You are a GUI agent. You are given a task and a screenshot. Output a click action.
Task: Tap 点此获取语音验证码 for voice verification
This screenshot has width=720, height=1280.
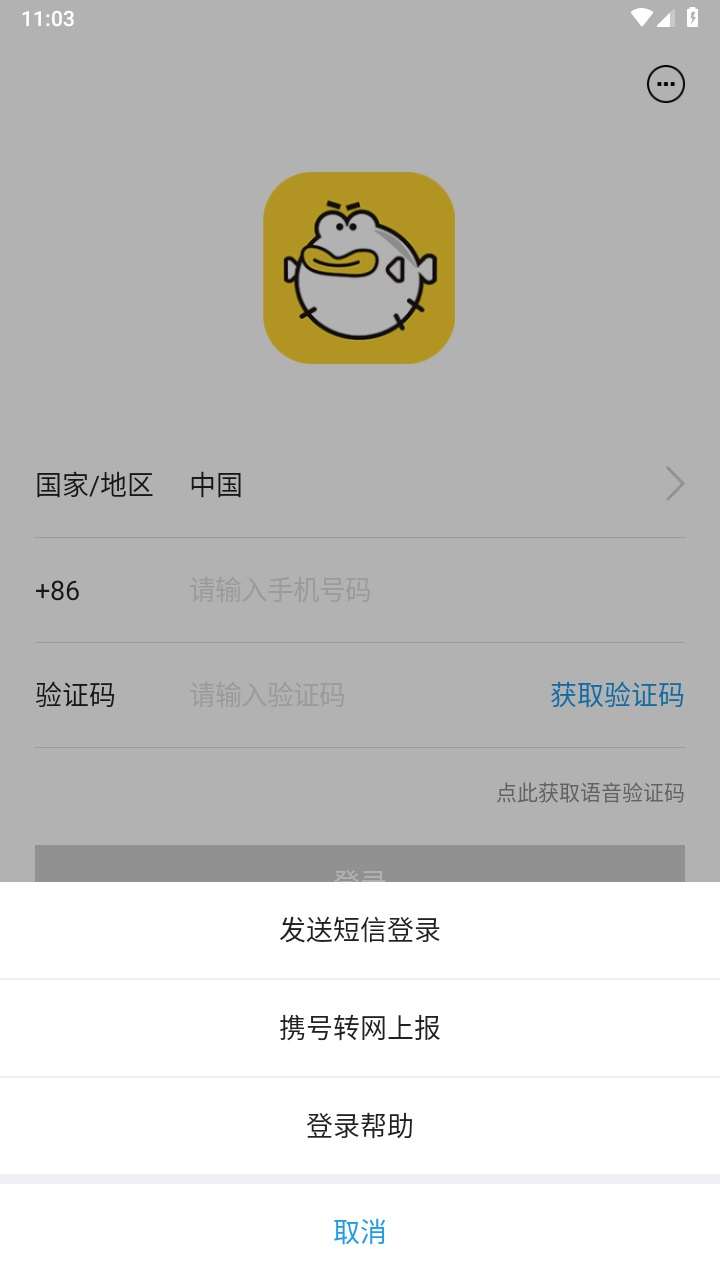pos(590,793)
